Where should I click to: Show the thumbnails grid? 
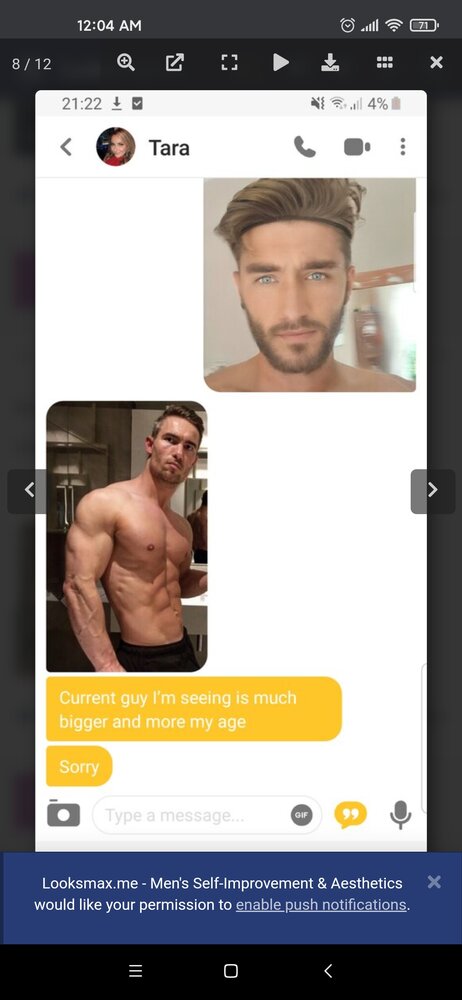tap(384, 62)
